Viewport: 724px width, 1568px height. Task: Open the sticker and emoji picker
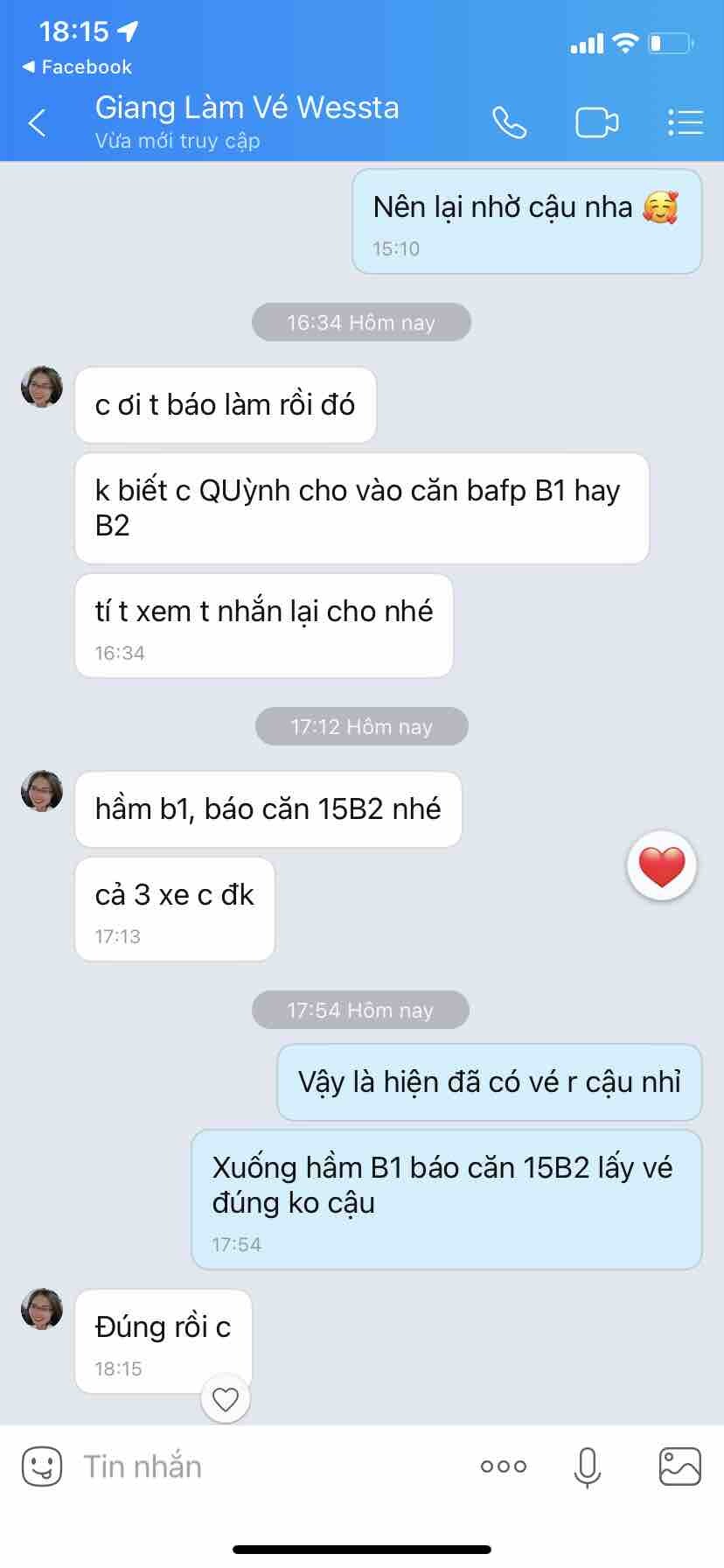click(x=41, y=1466)
